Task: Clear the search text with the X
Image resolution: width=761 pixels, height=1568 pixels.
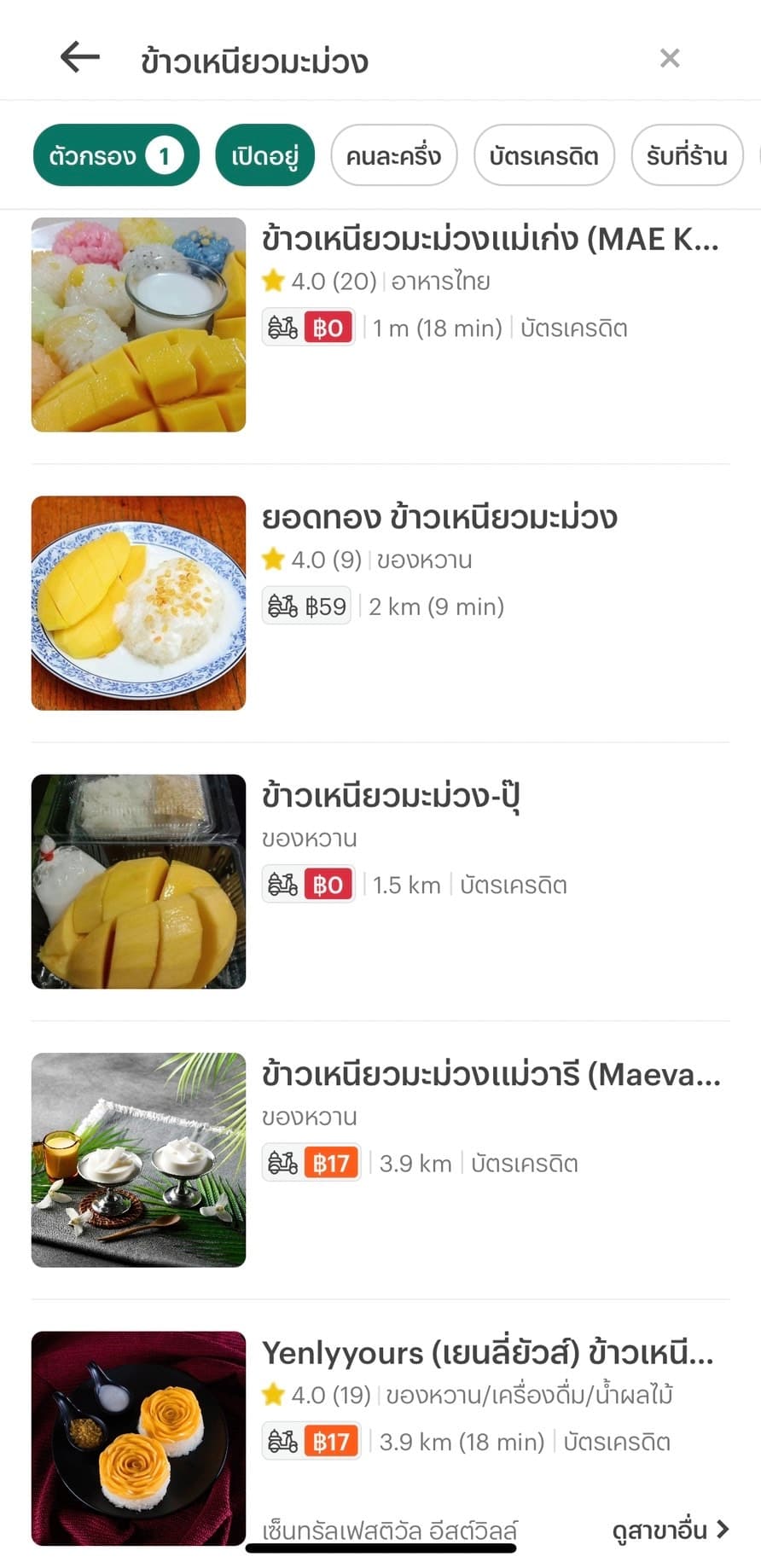Action: click(x=670, y=58)
